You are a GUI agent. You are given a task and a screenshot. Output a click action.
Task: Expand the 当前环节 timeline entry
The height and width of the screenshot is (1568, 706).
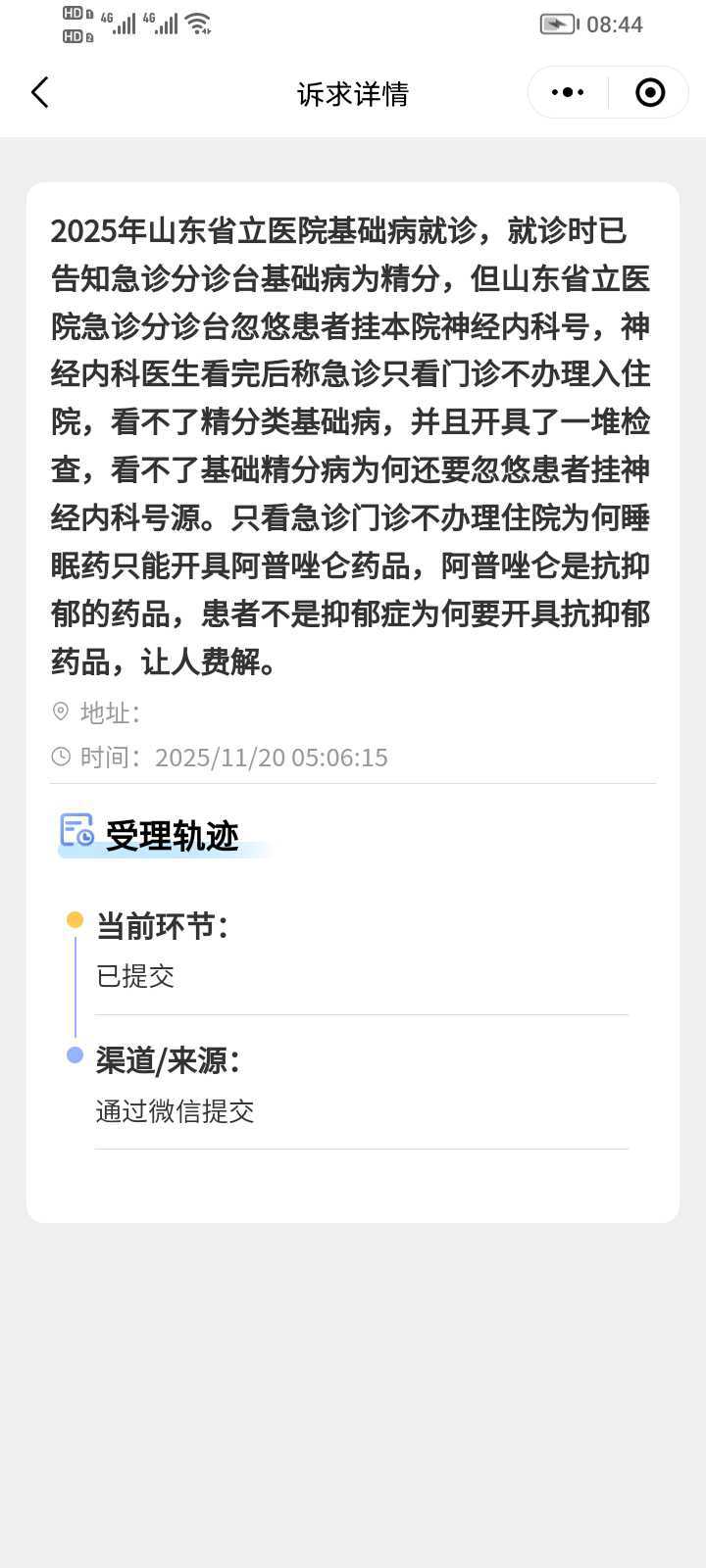162,925
